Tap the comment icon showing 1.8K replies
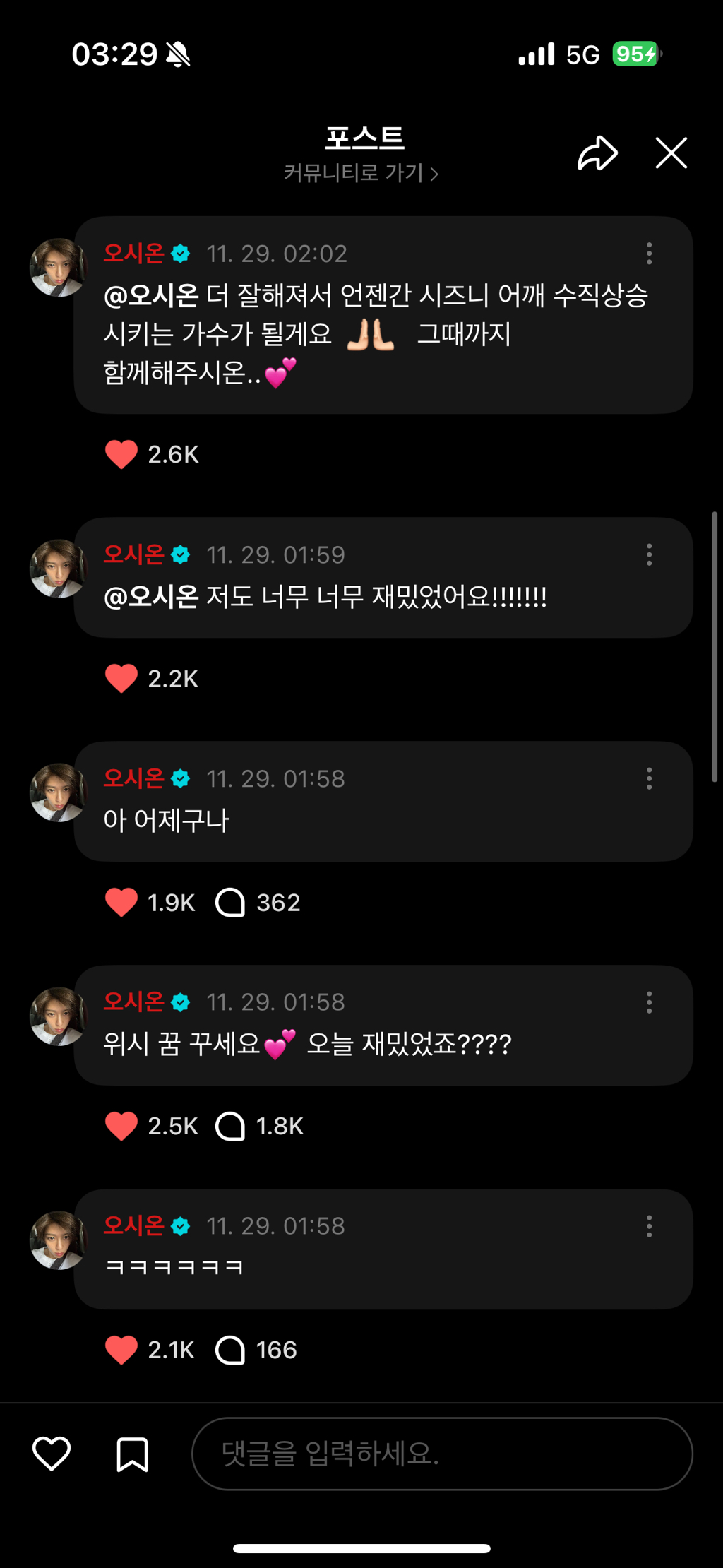 232,1126
